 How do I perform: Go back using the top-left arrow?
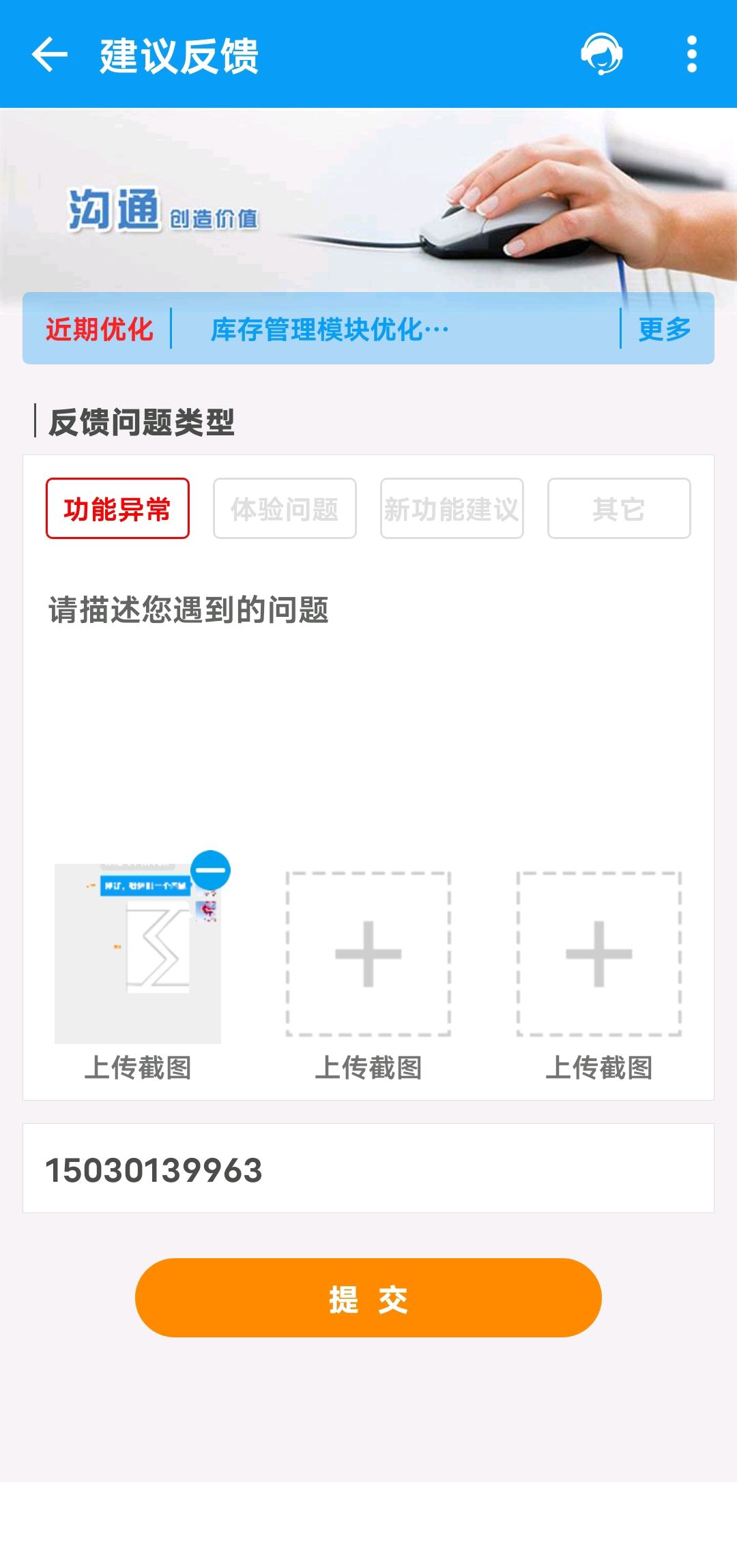pyautogui.click(x=50, y=55)
